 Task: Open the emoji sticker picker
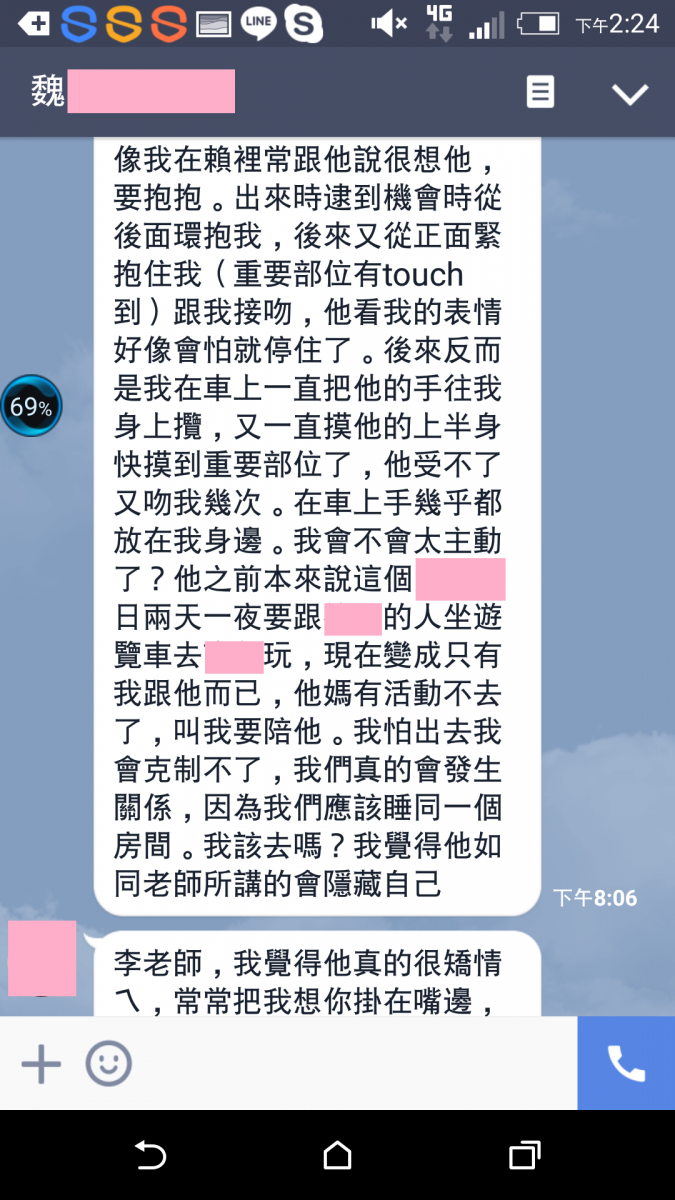[x=108, y=1063]
